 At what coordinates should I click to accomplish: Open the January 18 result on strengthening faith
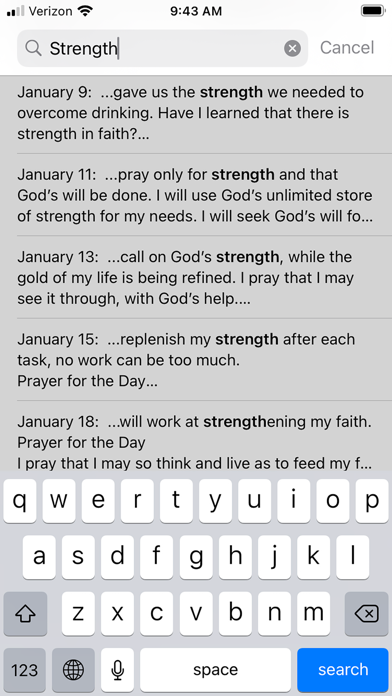point(196,436)
